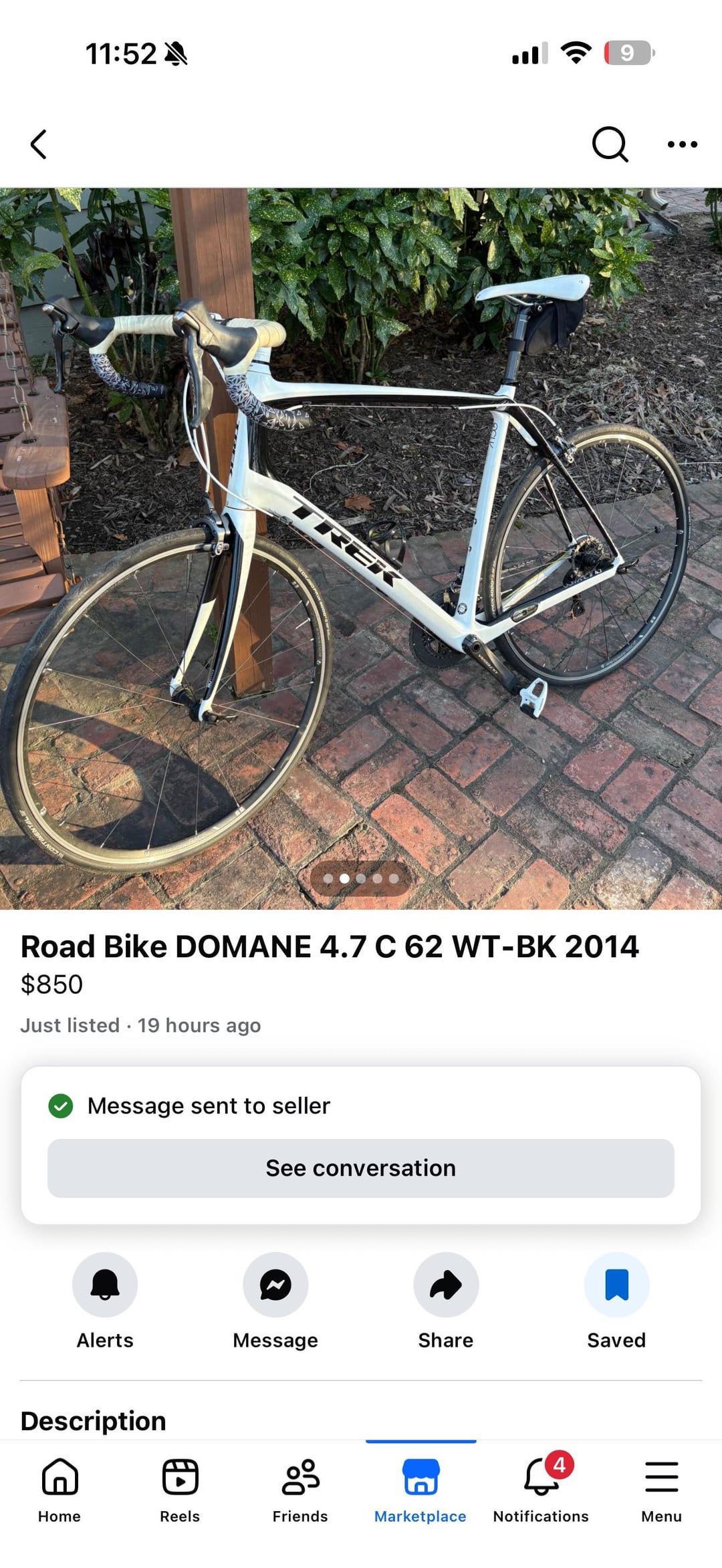Unsave the listing with Saved bookmark
The height and width of the screenshot is (1568, 722).
[616, 1285]
